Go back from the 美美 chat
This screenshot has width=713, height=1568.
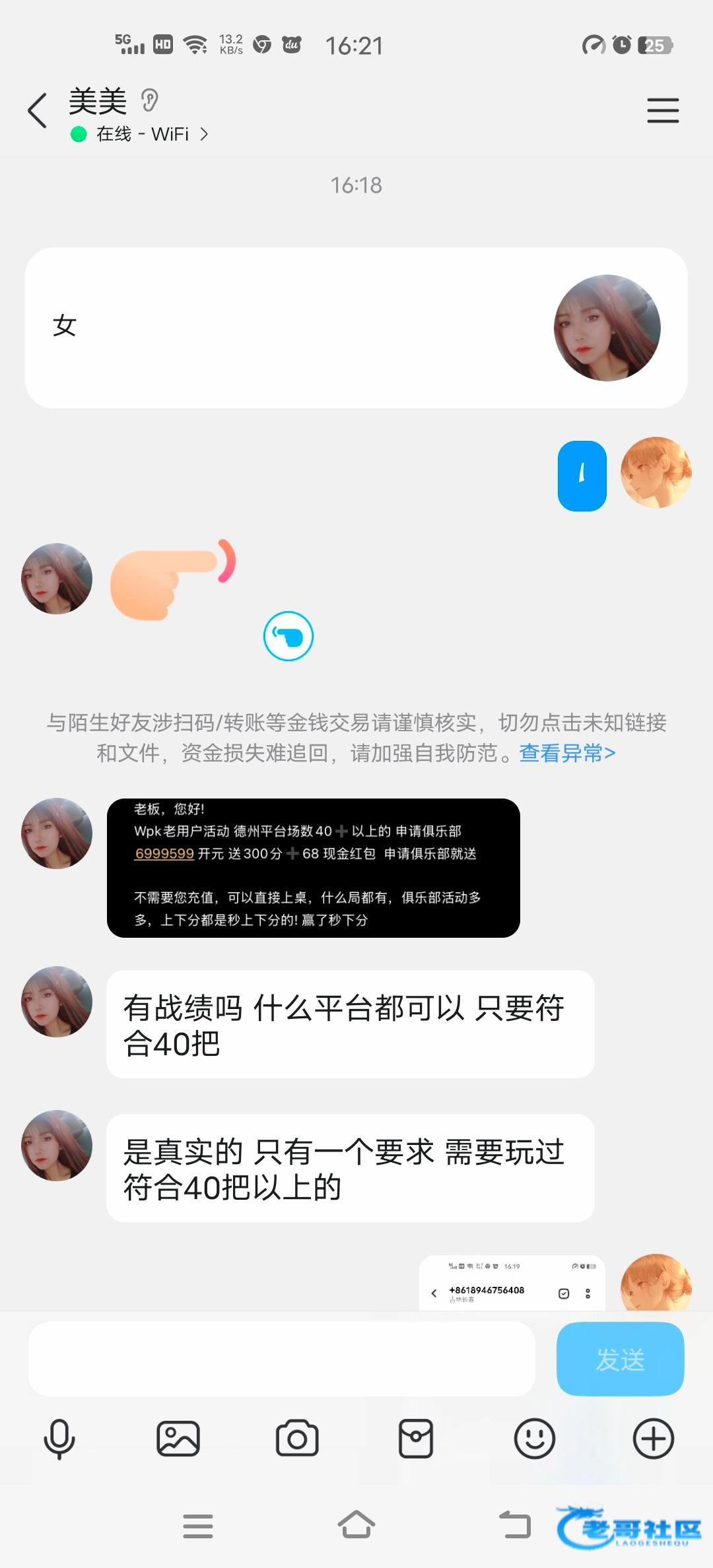coord(38,110)
